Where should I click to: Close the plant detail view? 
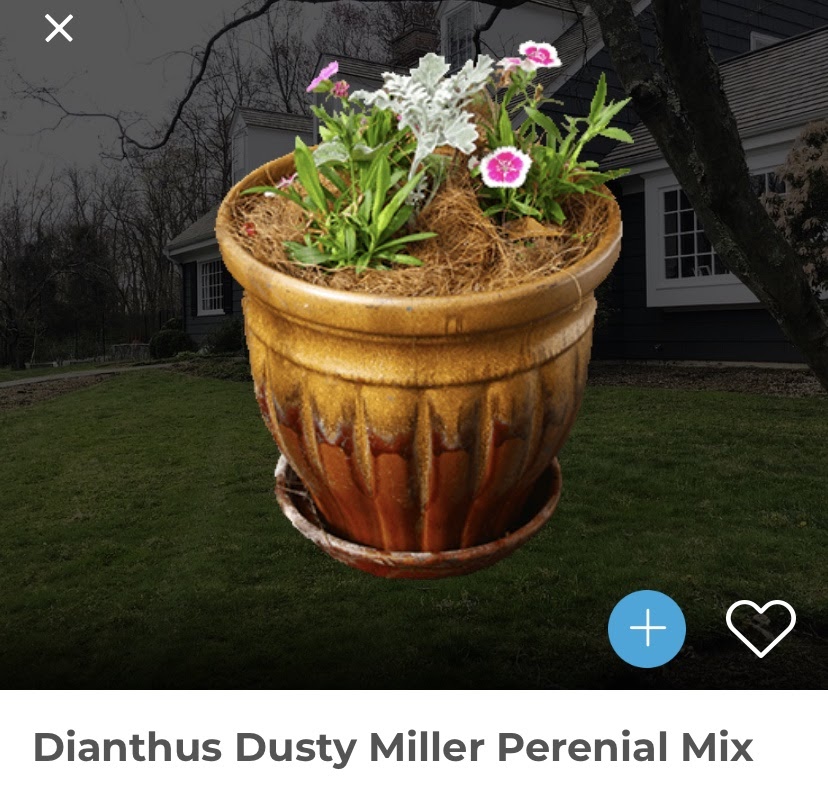(x=59, y=29)
